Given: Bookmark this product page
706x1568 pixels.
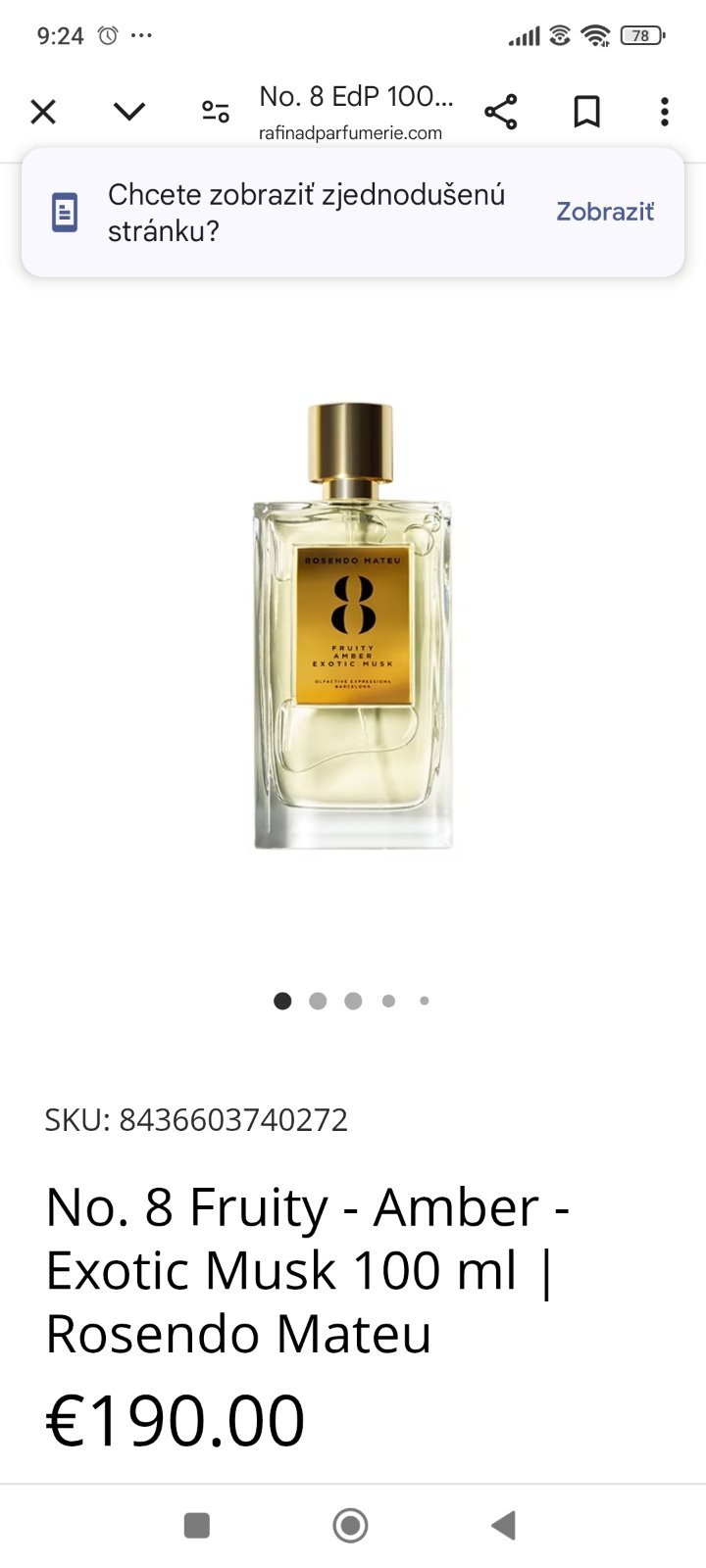Looking at the screenshot, I should 586,112.
